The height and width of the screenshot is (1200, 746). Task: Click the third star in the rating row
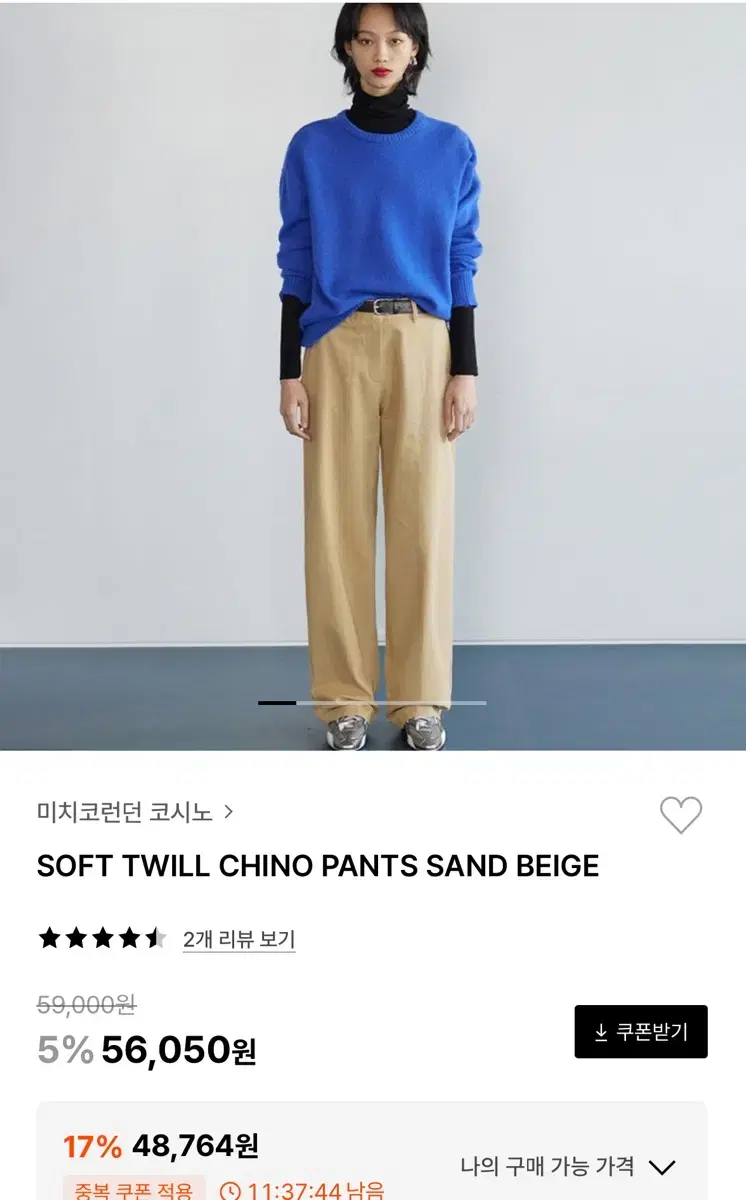point(100,937)
